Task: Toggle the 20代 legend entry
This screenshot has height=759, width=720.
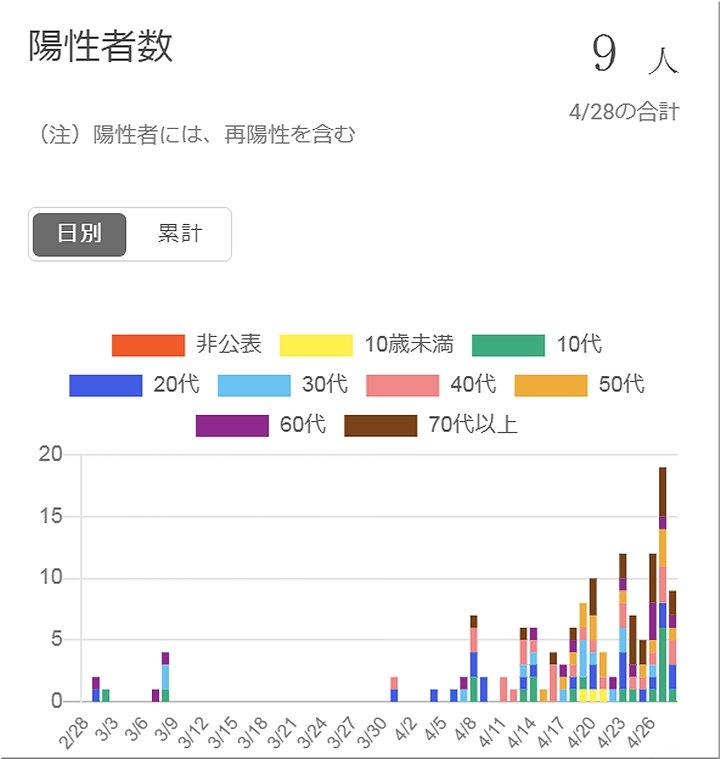Action: coord(135,384)
